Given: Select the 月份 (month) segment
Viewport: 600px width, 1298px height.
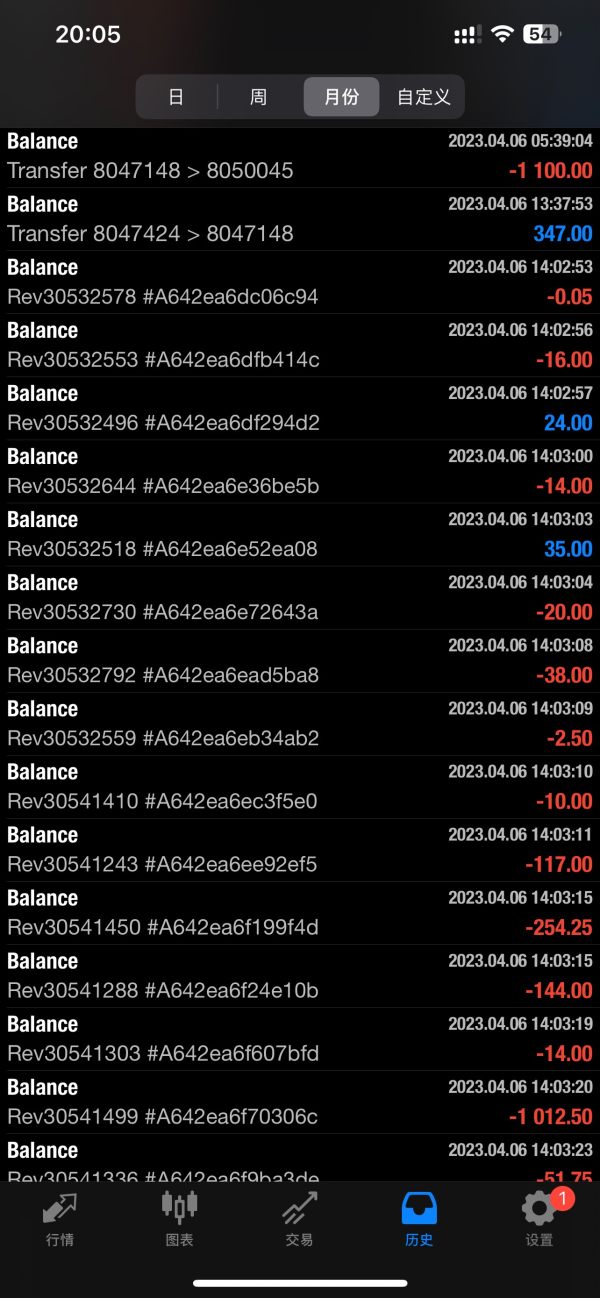Looking at the screenshot, I should [341, 97].
